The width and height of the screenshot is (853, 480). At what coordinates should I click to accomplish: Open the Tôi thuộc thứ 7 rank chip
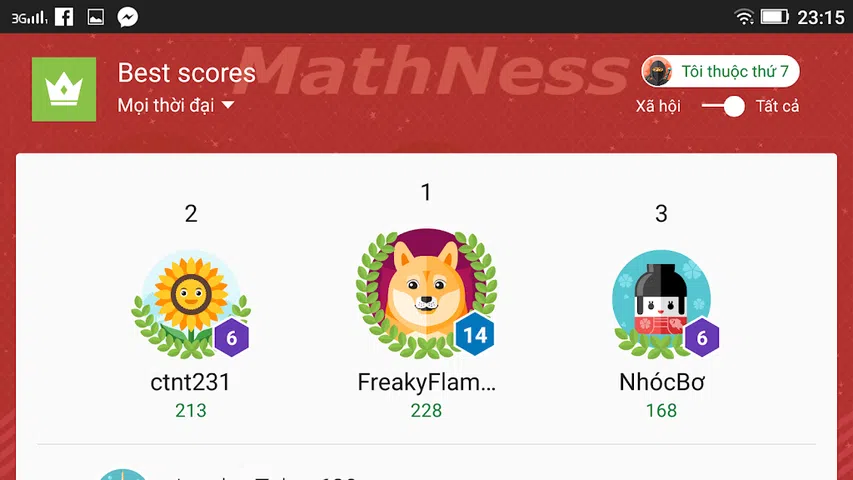[x=720, y=72]
